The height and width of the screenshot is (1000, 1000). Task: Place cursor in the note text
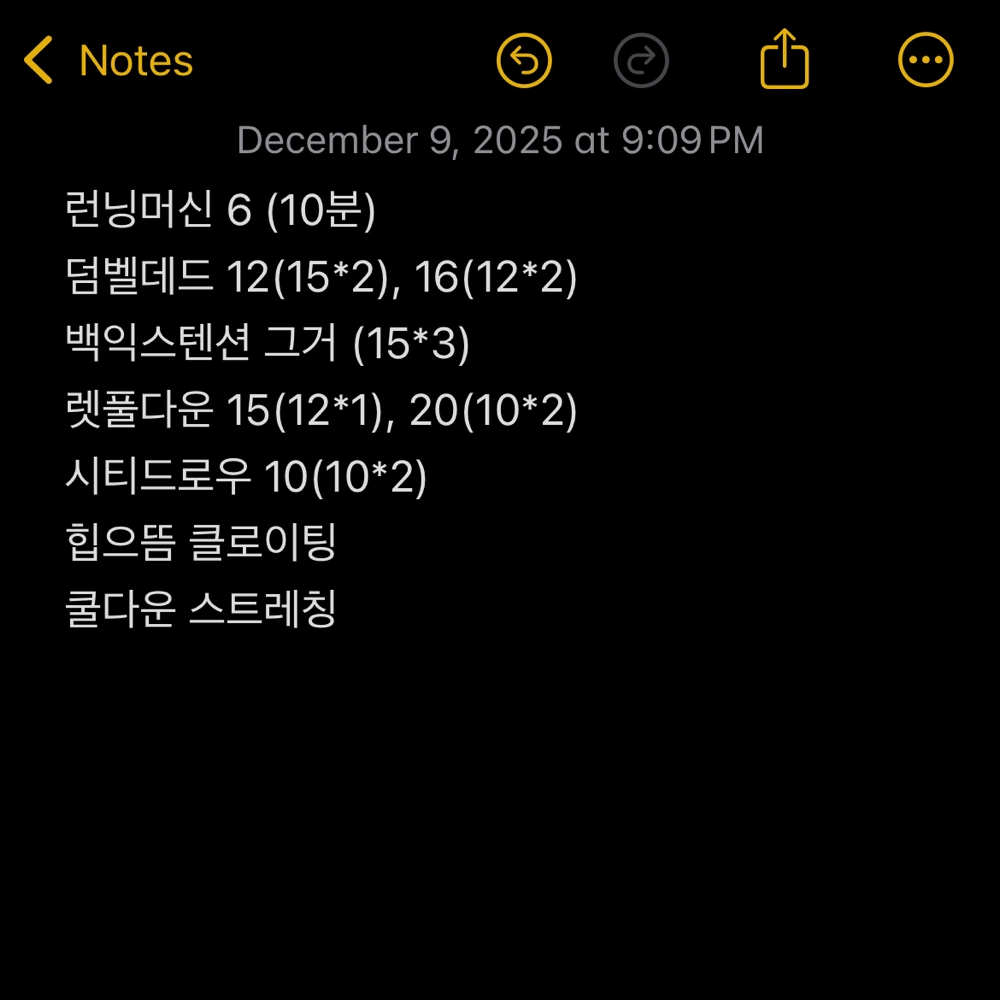tap(320, 410)
